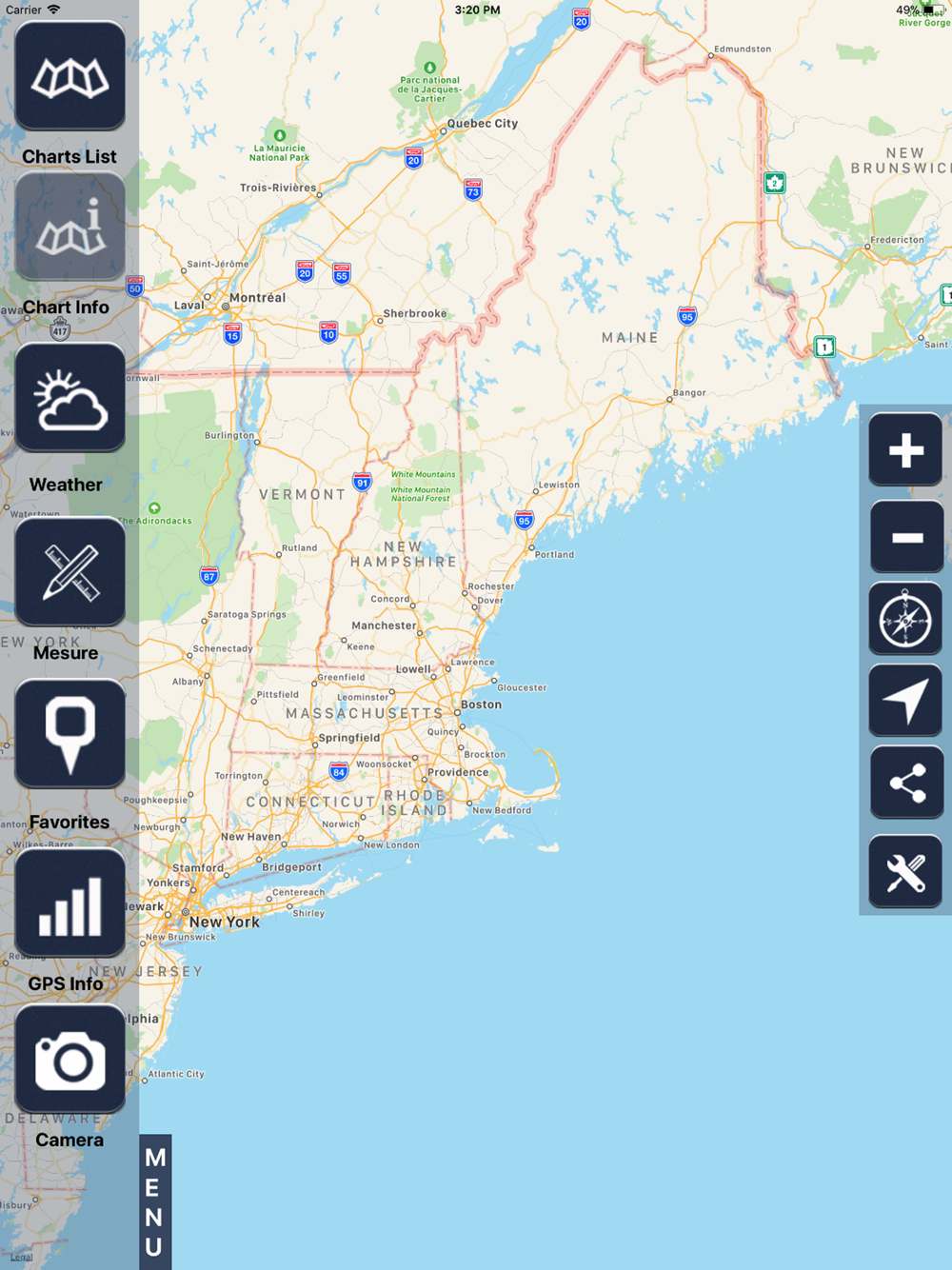Tap the compass icon
The height and width of the screenshot is (1270, 952).
click(x=905, y=621)
